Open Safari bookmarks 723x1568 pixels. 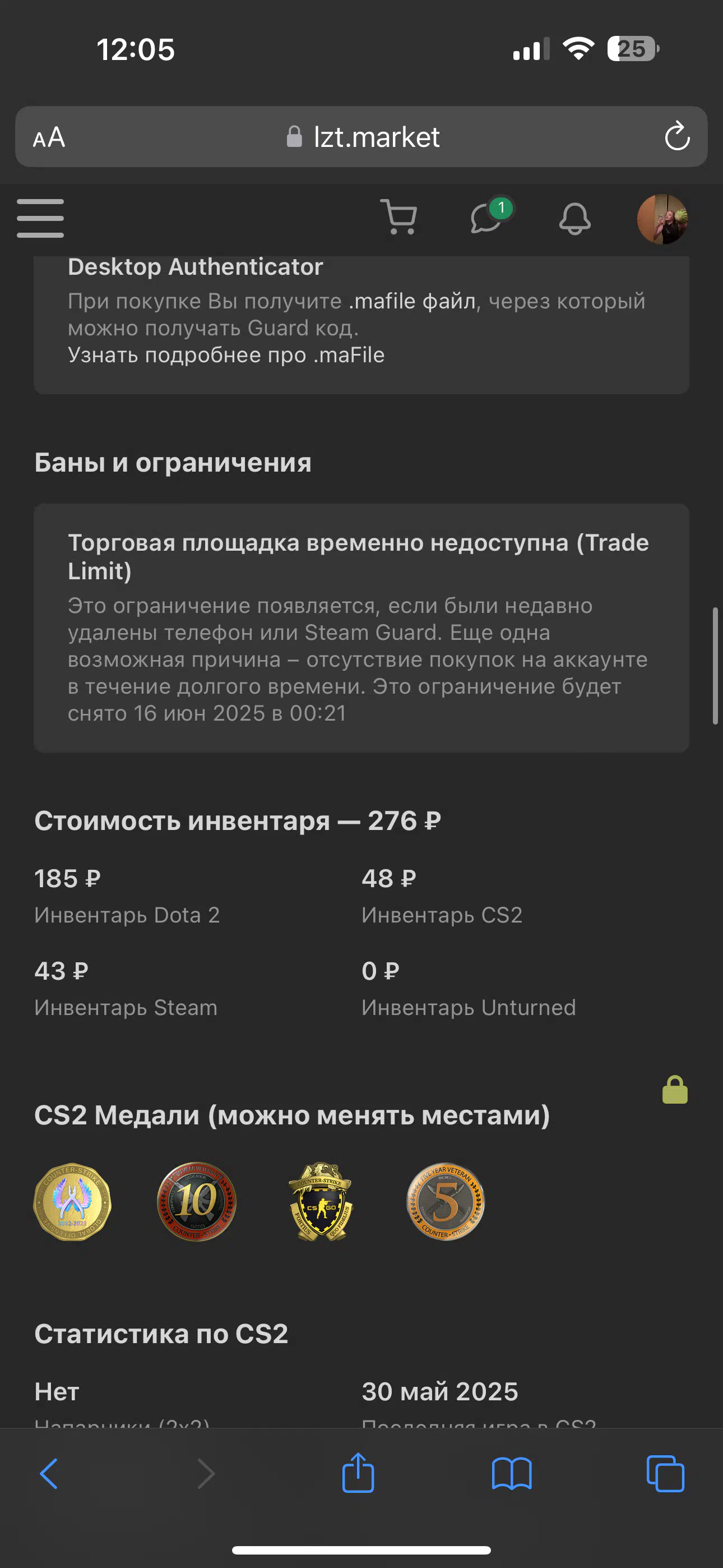(x=512, y=1474)
